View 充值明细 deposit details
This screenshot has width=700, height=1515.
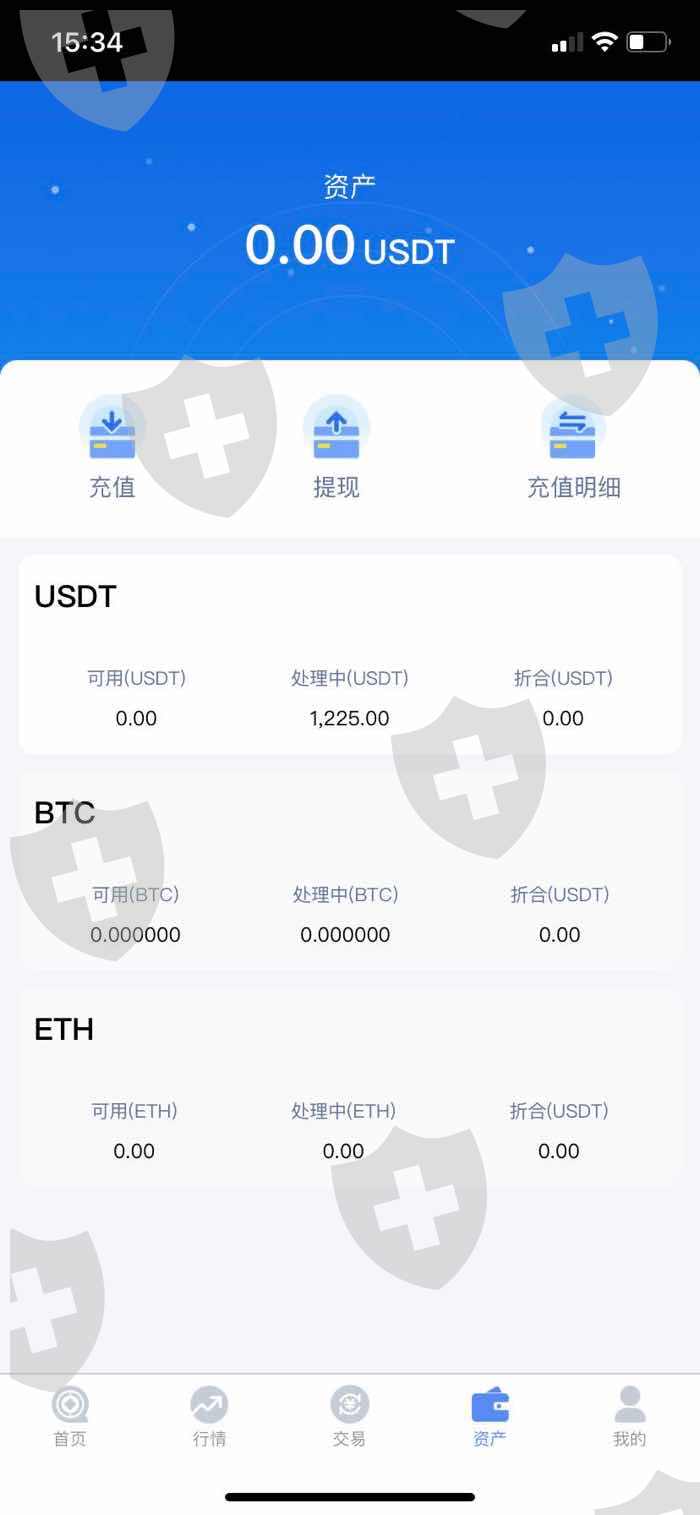[x=574, y=448]
